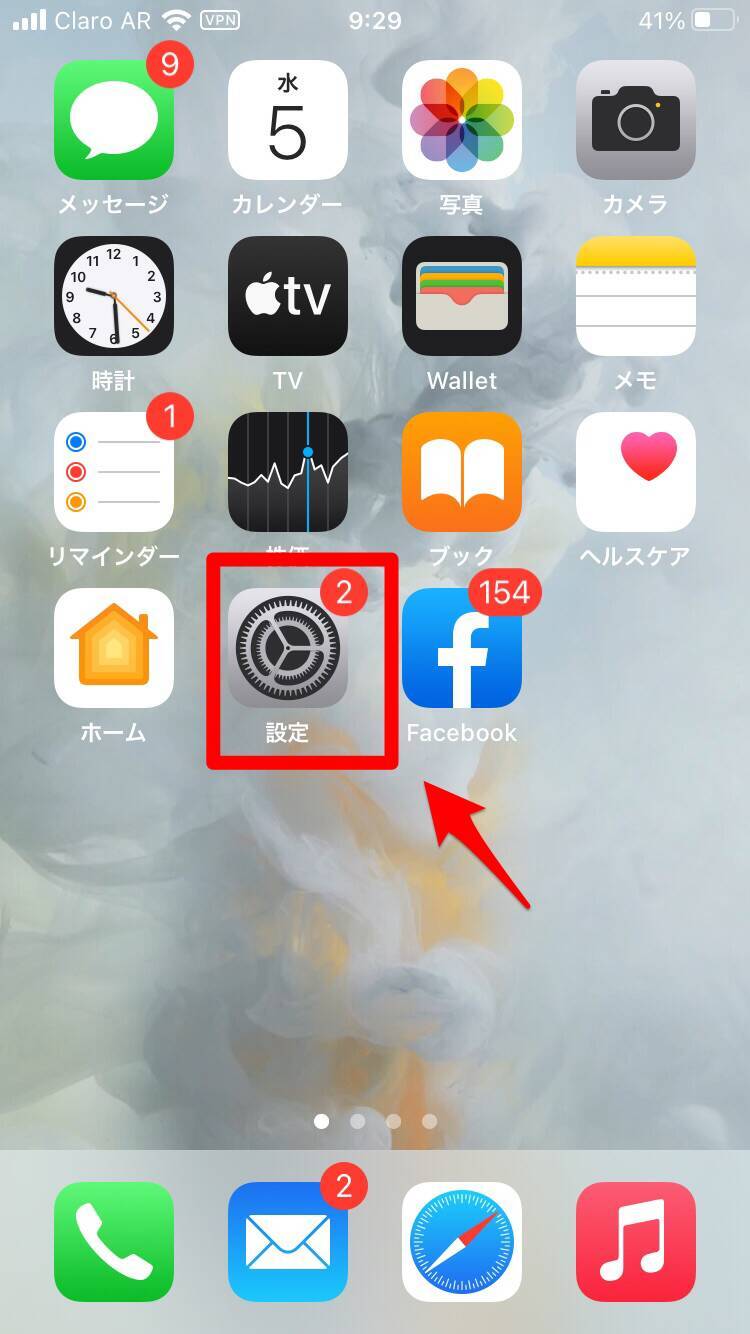Open the Facebook app
The height and width of the screenshot is (1334, 750).
coord(462,648)
